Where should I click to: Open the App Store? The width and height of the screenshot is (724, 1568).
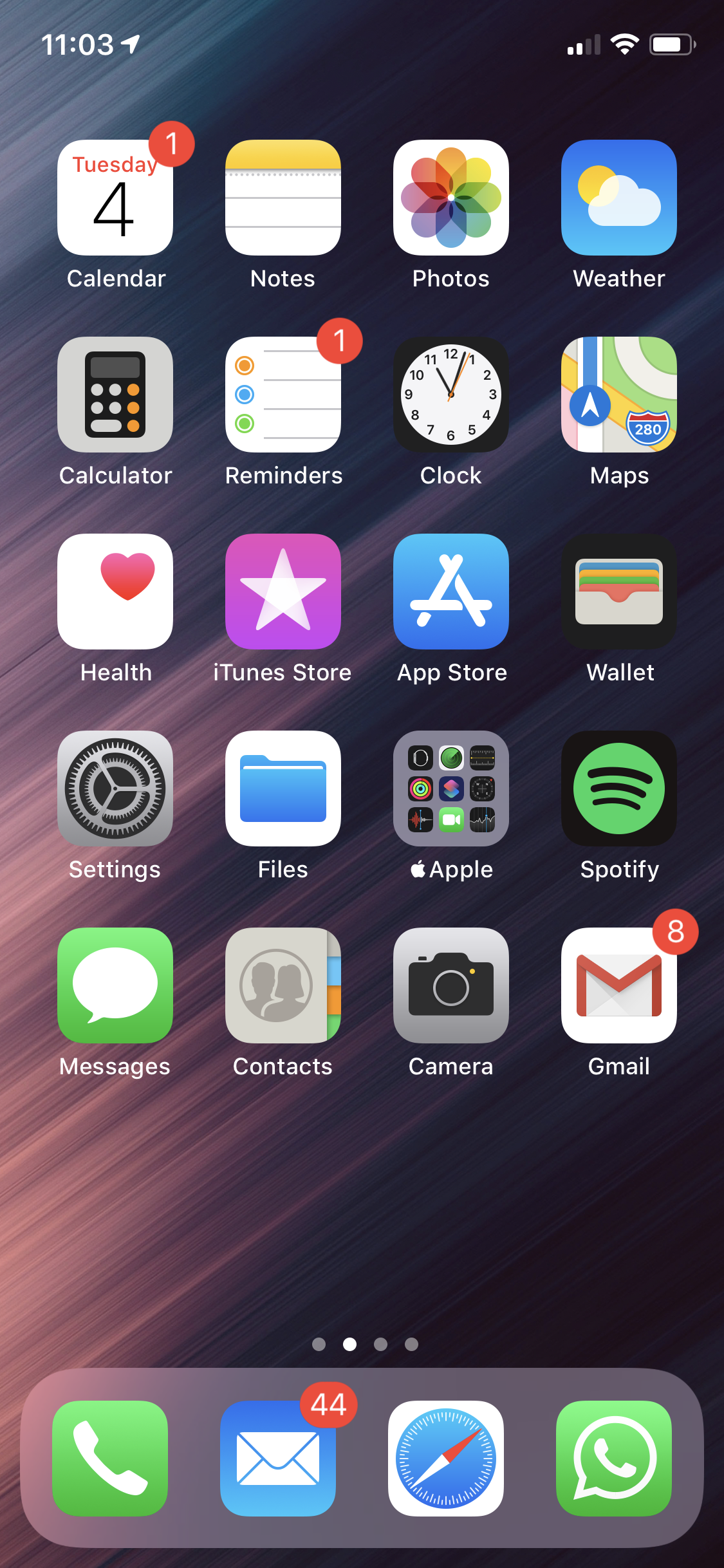tap(451, 592)
